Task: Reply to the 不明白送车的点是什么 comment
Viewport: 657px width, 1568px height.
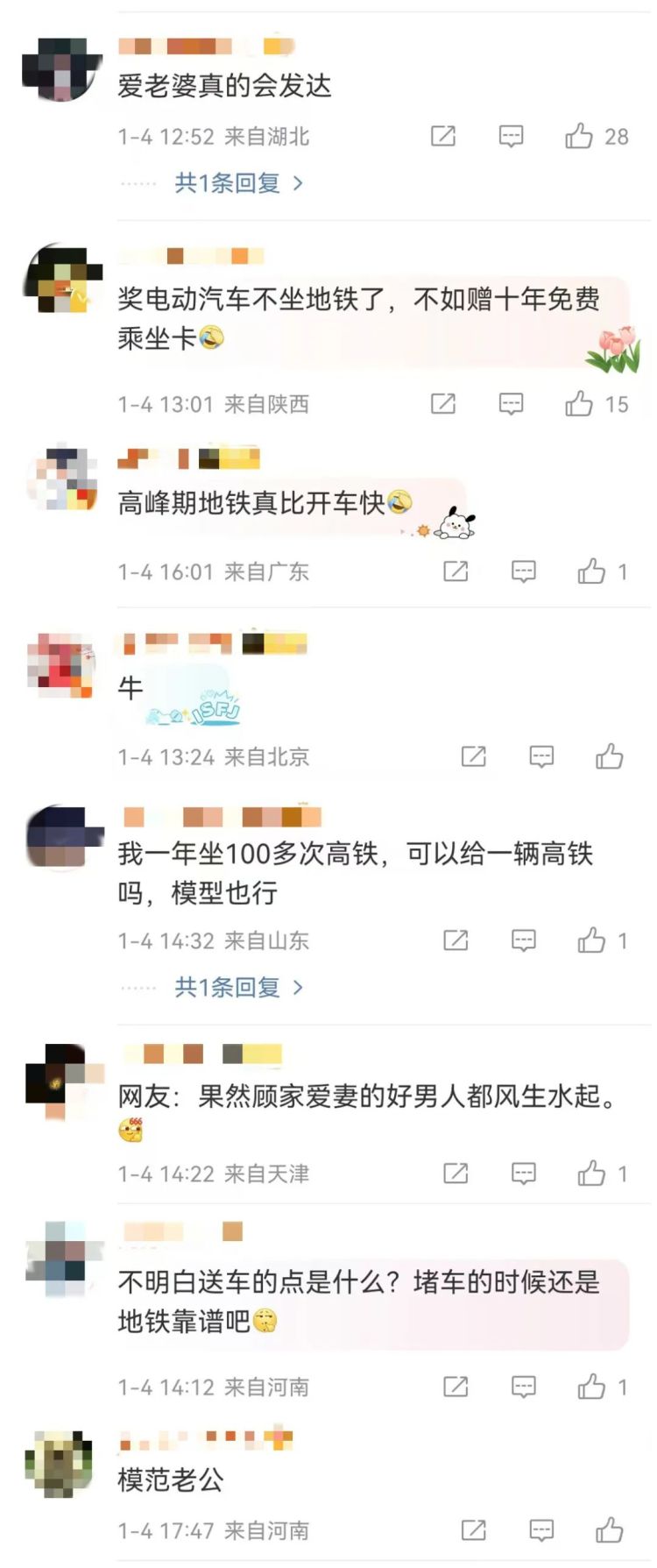Action: (x=523, y=1387)
